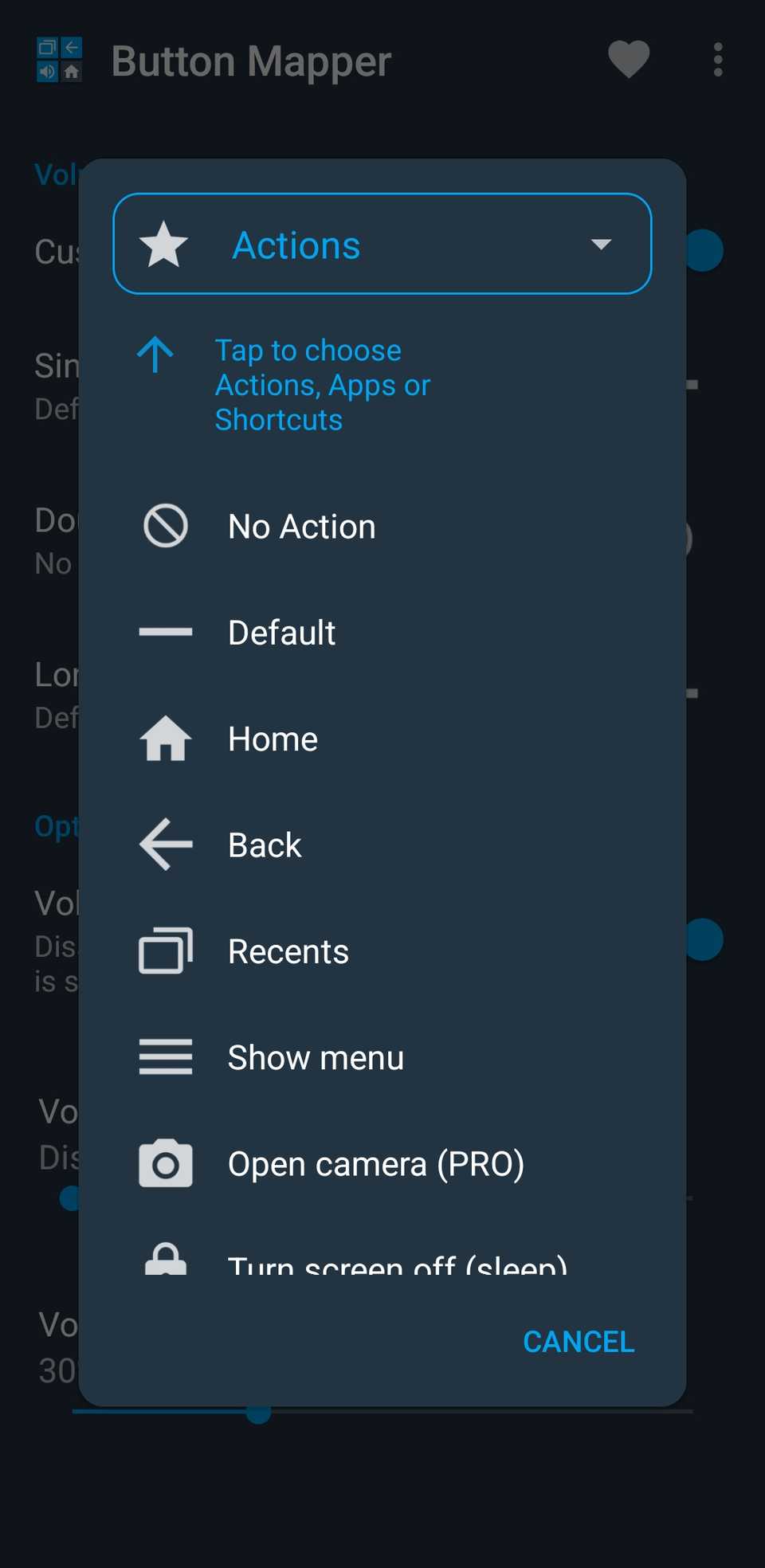Select the star icon beside Actions
Screen dimensions: 765x1568
(x=164, y=245)
